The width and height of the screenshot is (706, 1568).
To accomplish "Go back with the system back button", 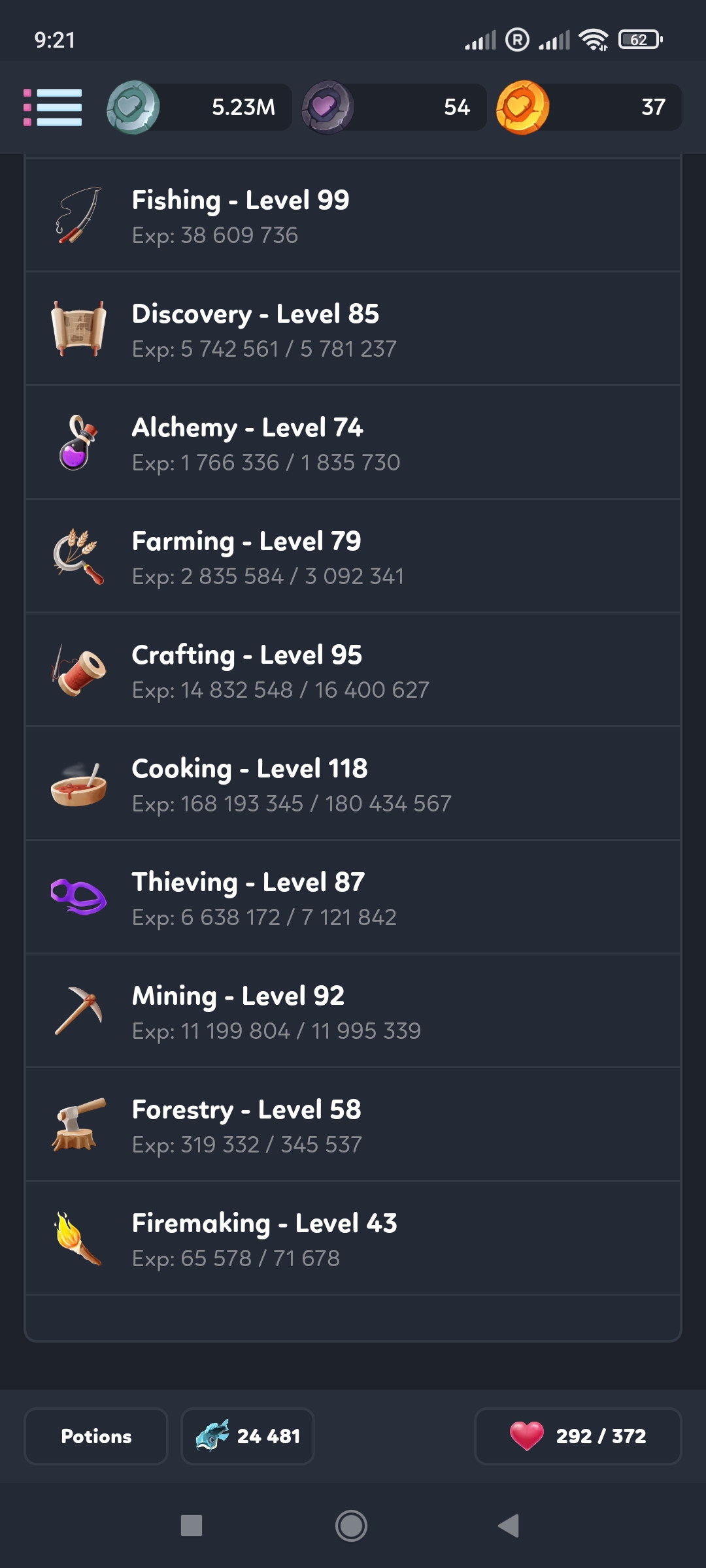I will click(x=509, y=1526).
